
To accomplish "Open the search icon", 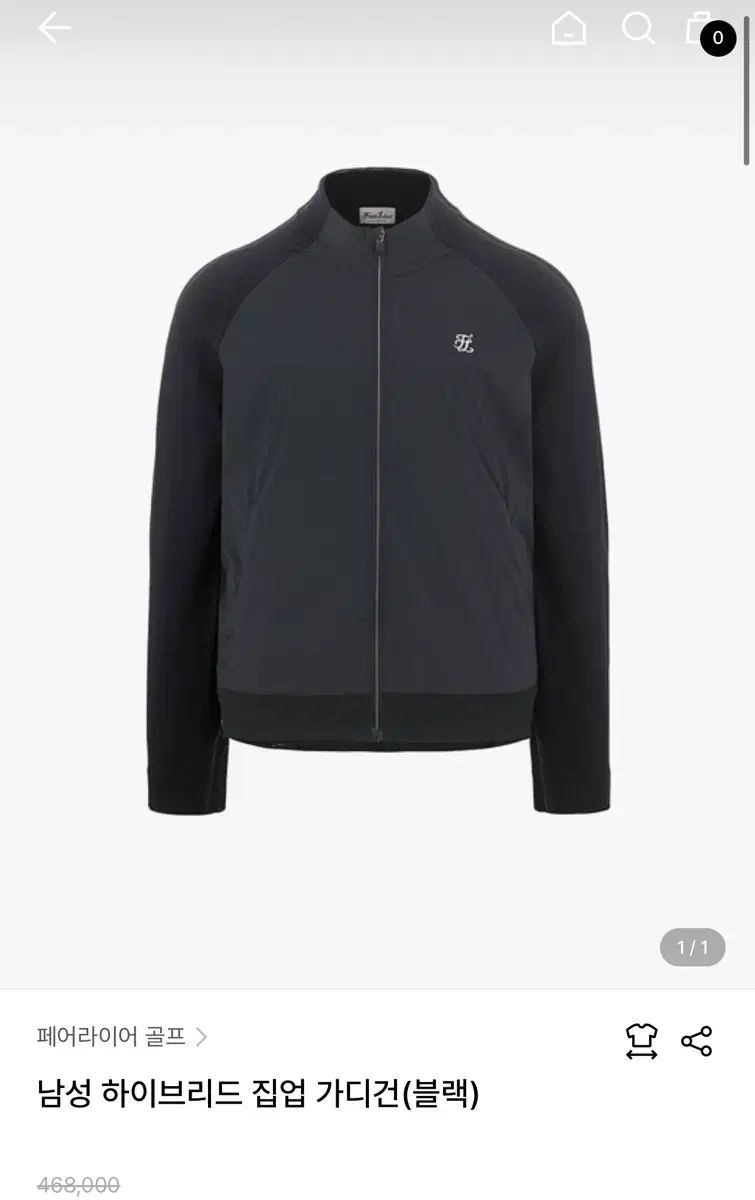I will click(638, 29).
